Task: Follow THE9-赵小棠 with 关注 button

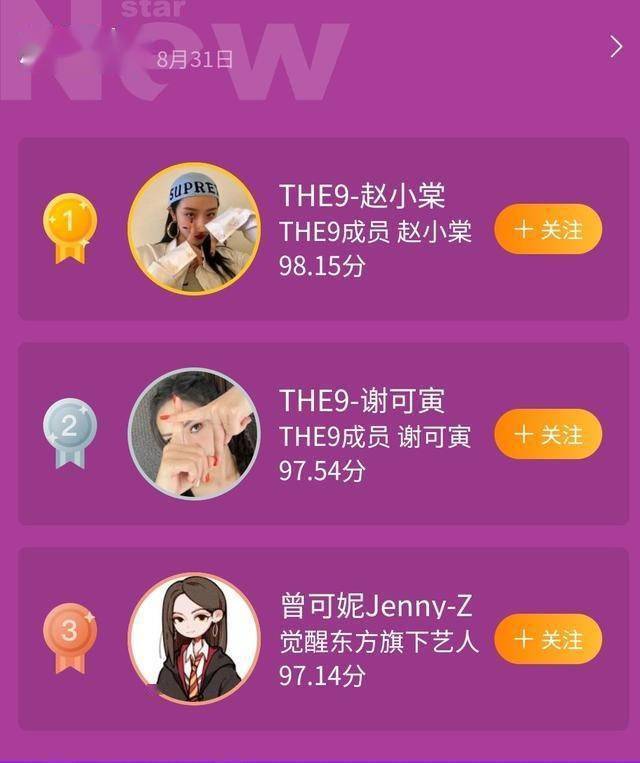Action: click(548, 229)
